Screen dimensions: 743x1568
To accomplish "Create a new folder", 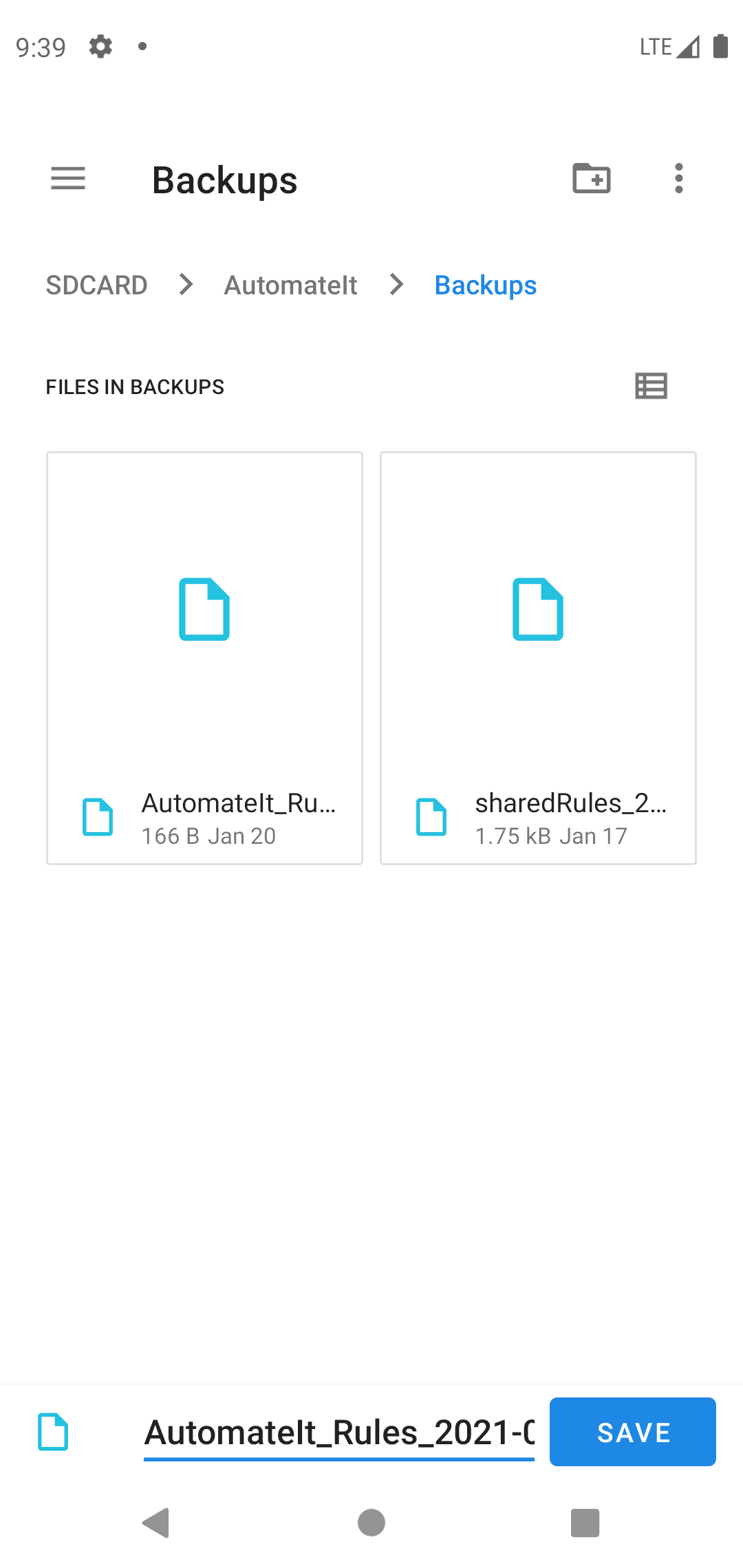I will (x=592, y=179).
